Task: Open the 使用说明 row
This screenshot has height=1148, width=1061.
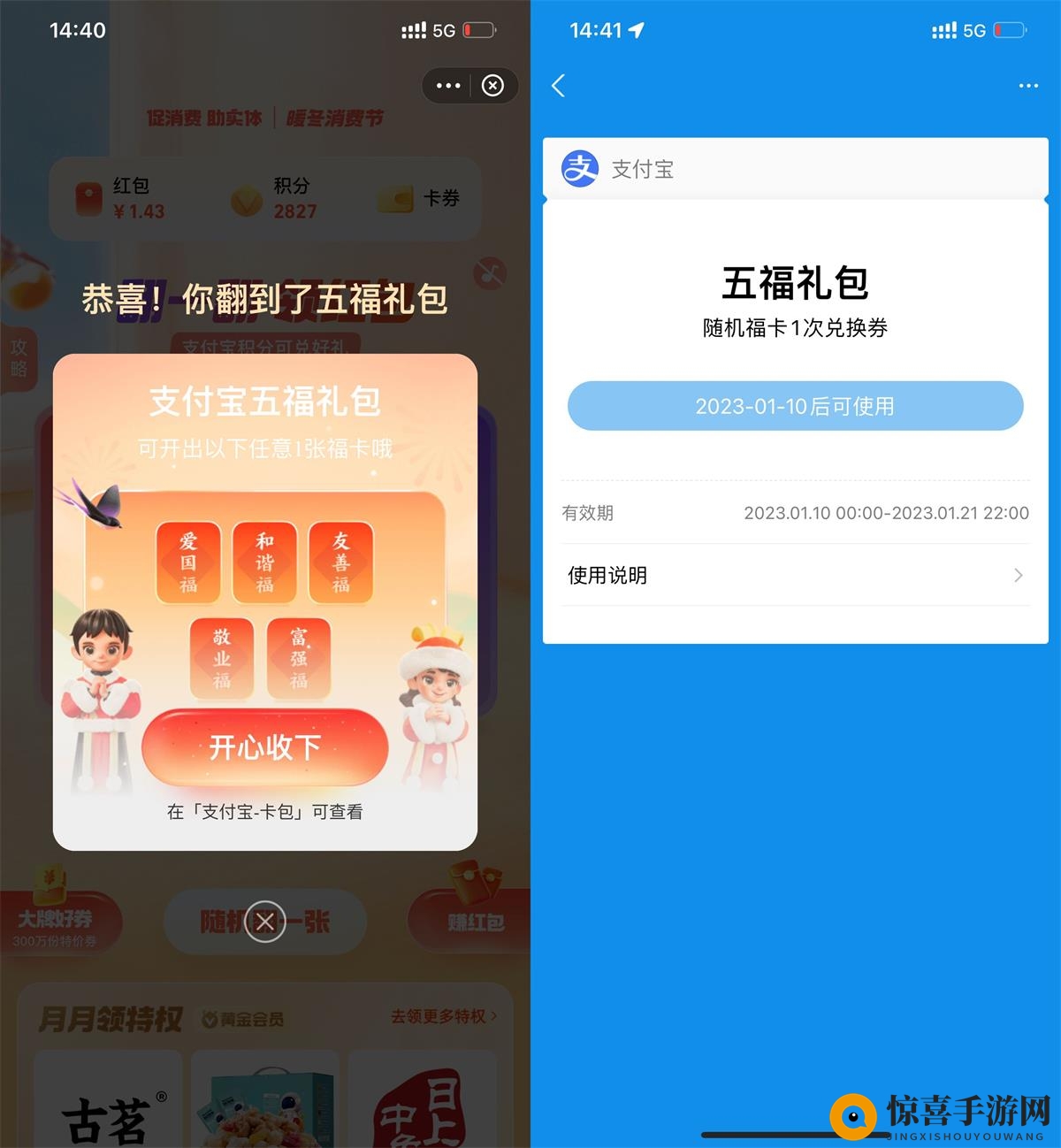Action: pos(795,575)
